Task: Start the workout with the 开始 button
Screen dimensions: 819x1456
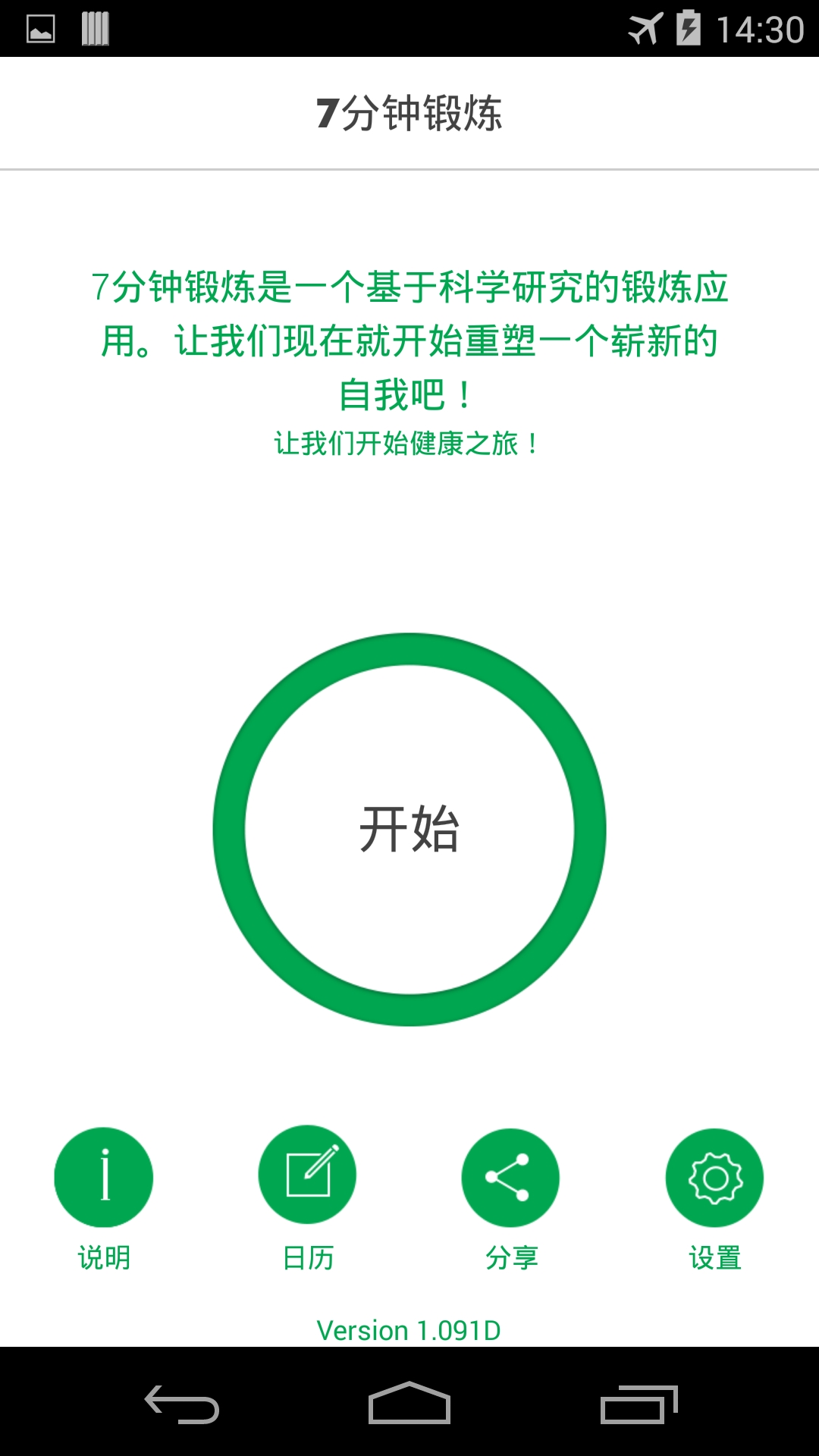Action: coord(409,829)
